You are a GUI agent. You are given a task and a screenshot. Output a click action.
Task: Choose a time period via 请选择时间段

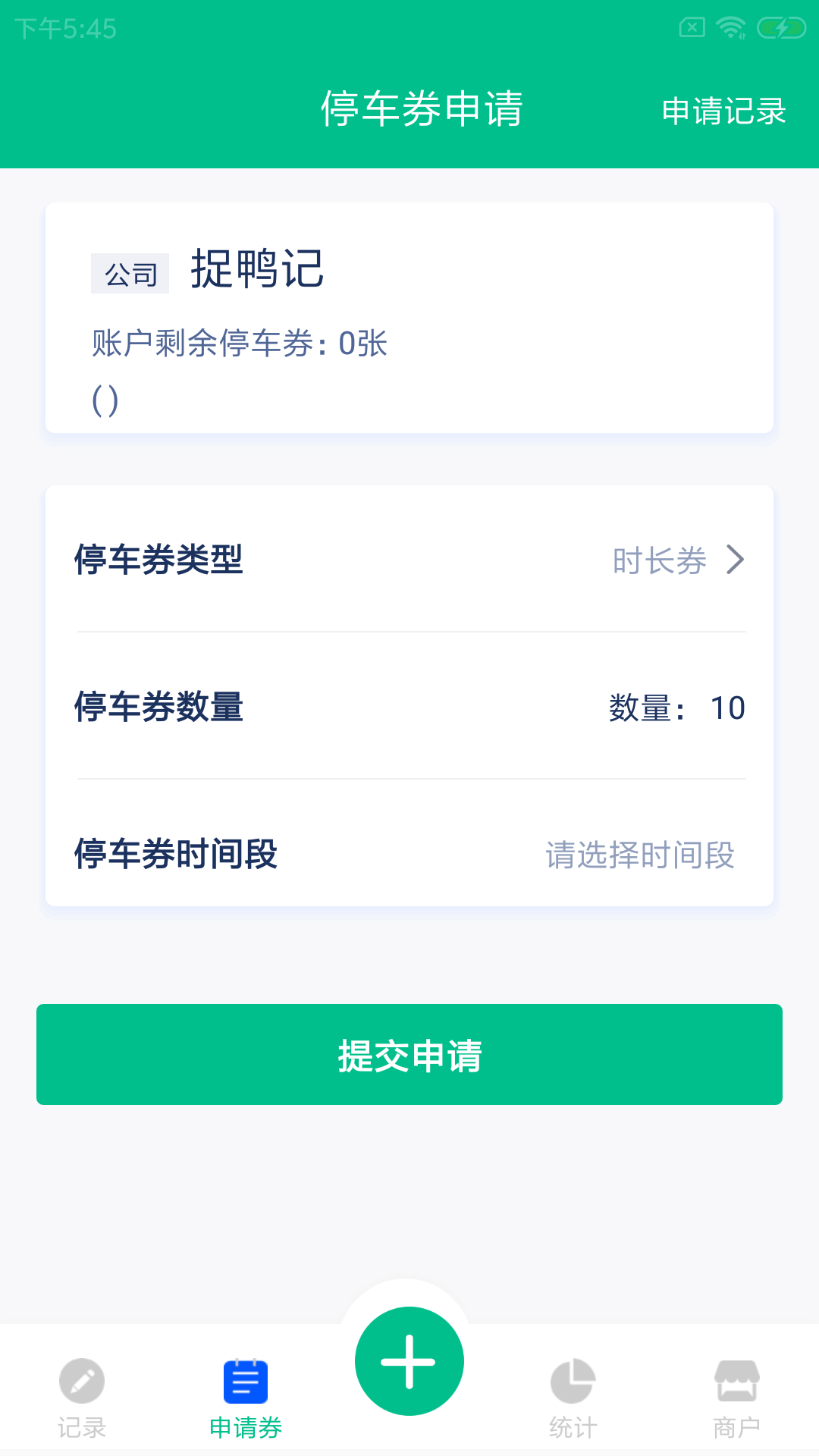click(640, 855)
